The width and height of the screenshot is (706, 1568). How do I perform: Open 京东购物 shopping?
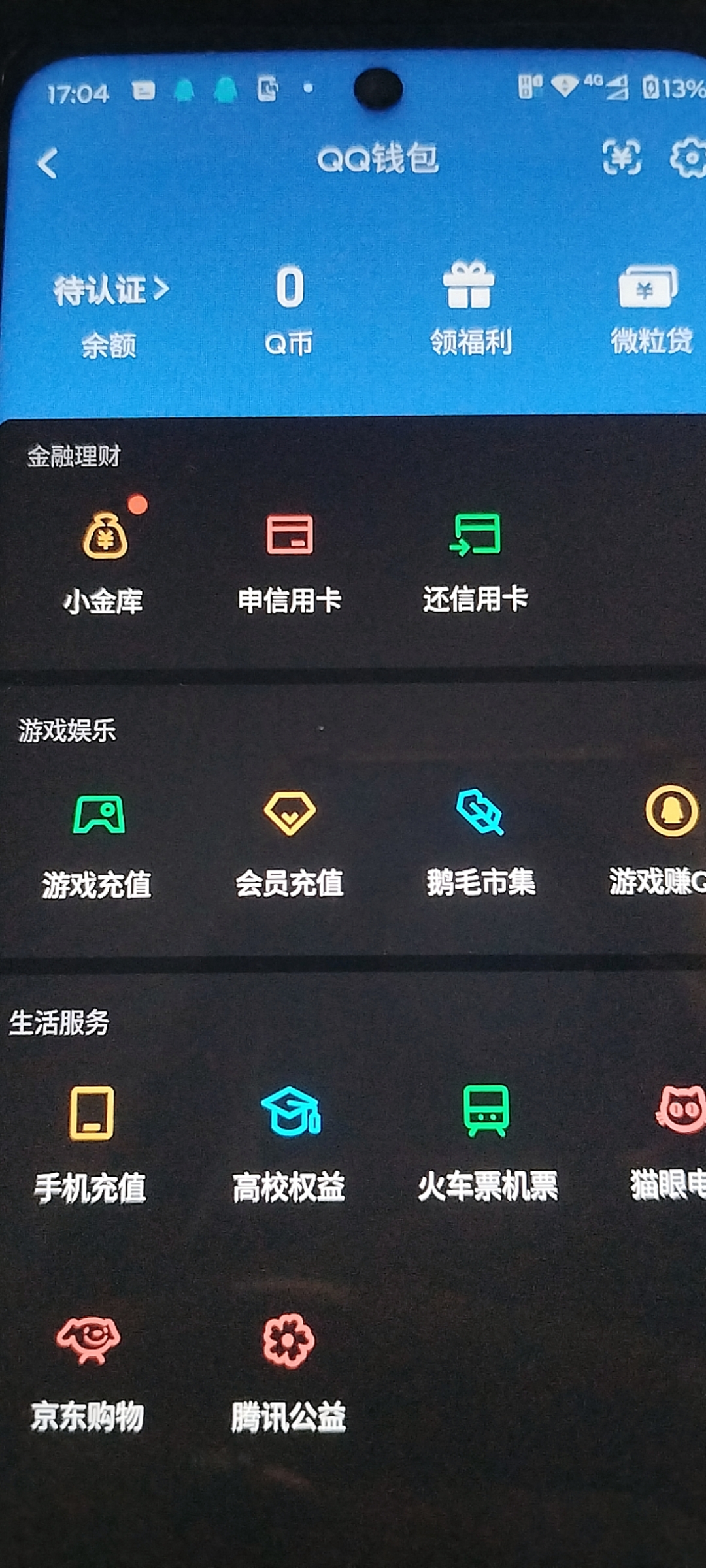click(88, 1372)
